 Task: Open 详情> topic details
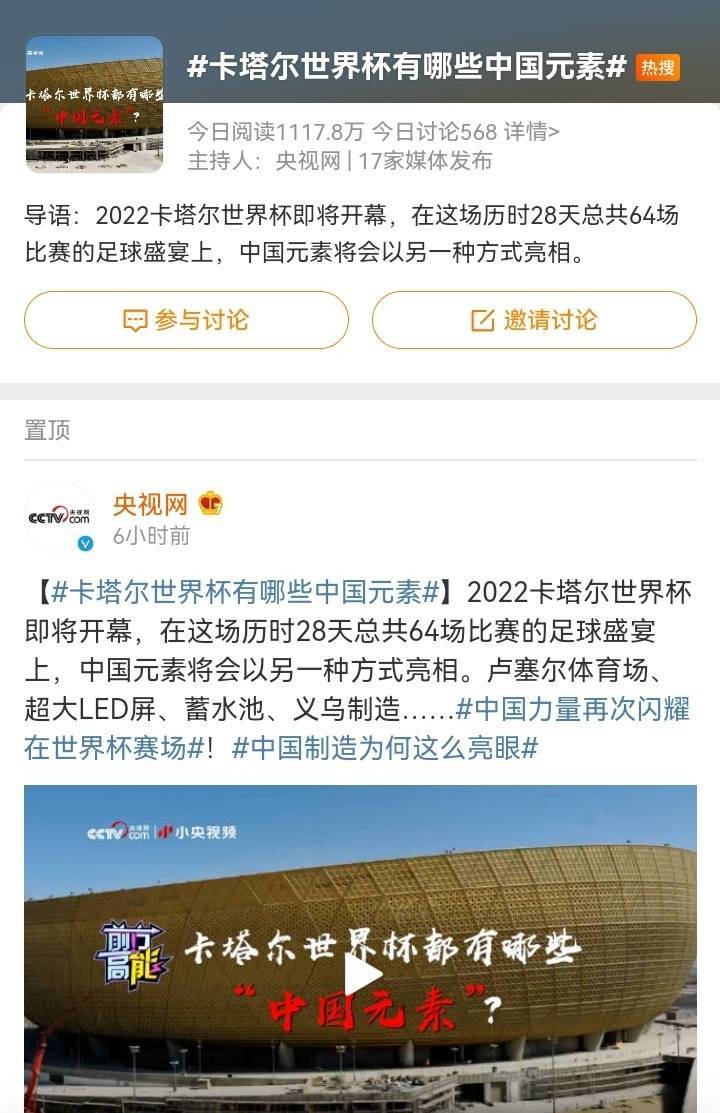point(532,131)
